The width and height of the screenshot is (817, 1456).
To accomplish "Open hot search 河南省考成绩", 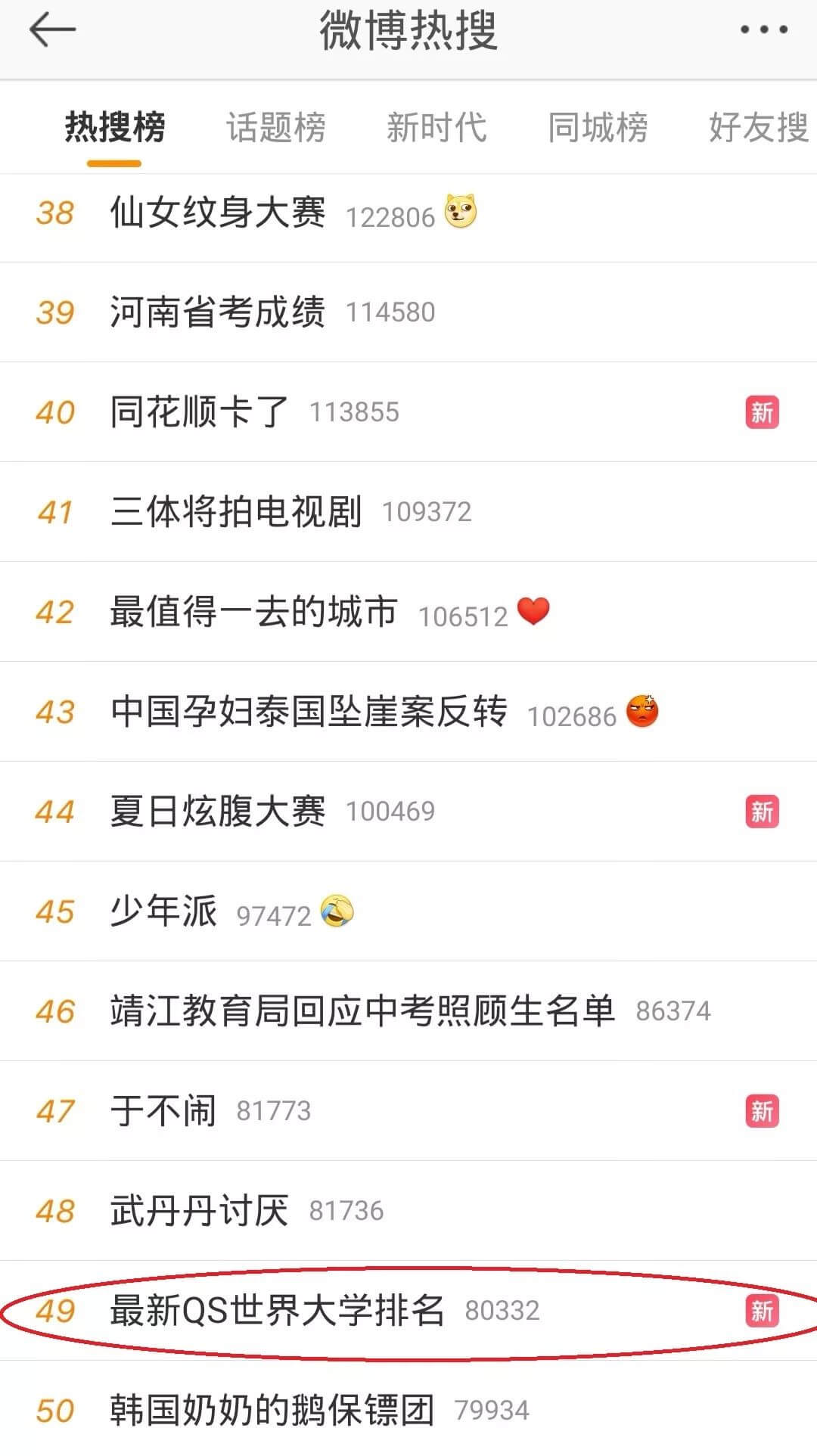I will point(218,312).
